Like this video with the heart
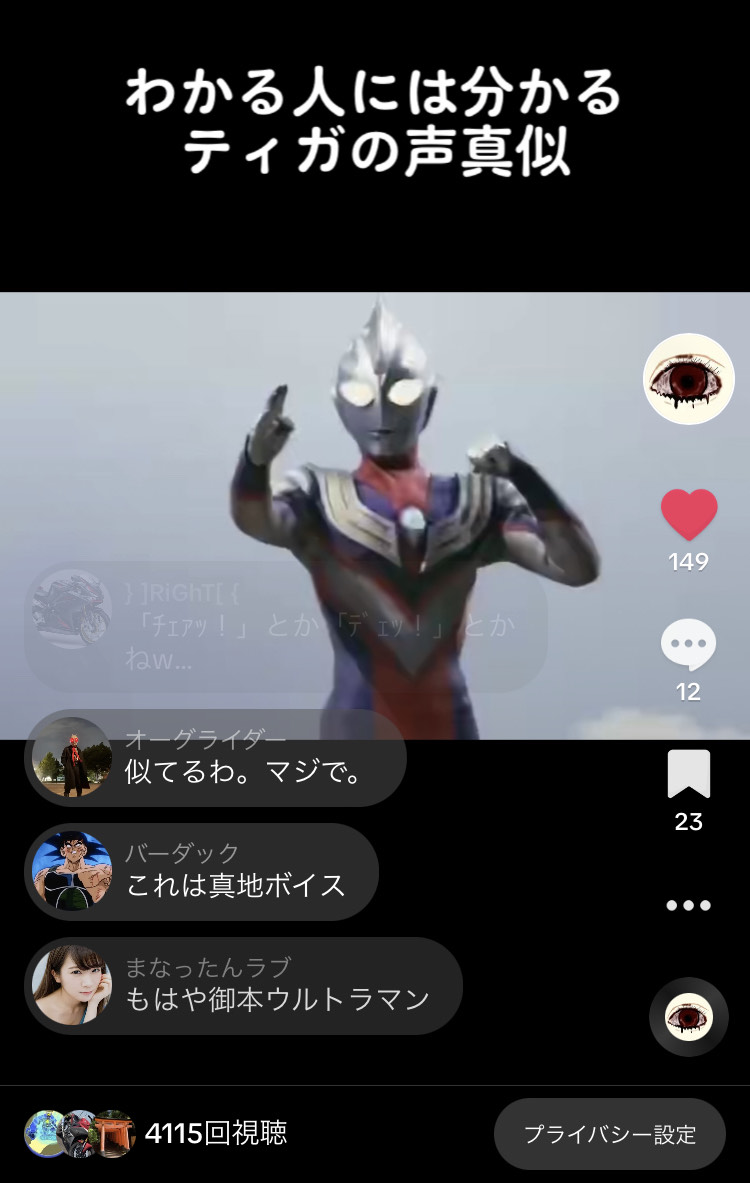Viewport: 750px width, 1183px height. click(689, 516)
